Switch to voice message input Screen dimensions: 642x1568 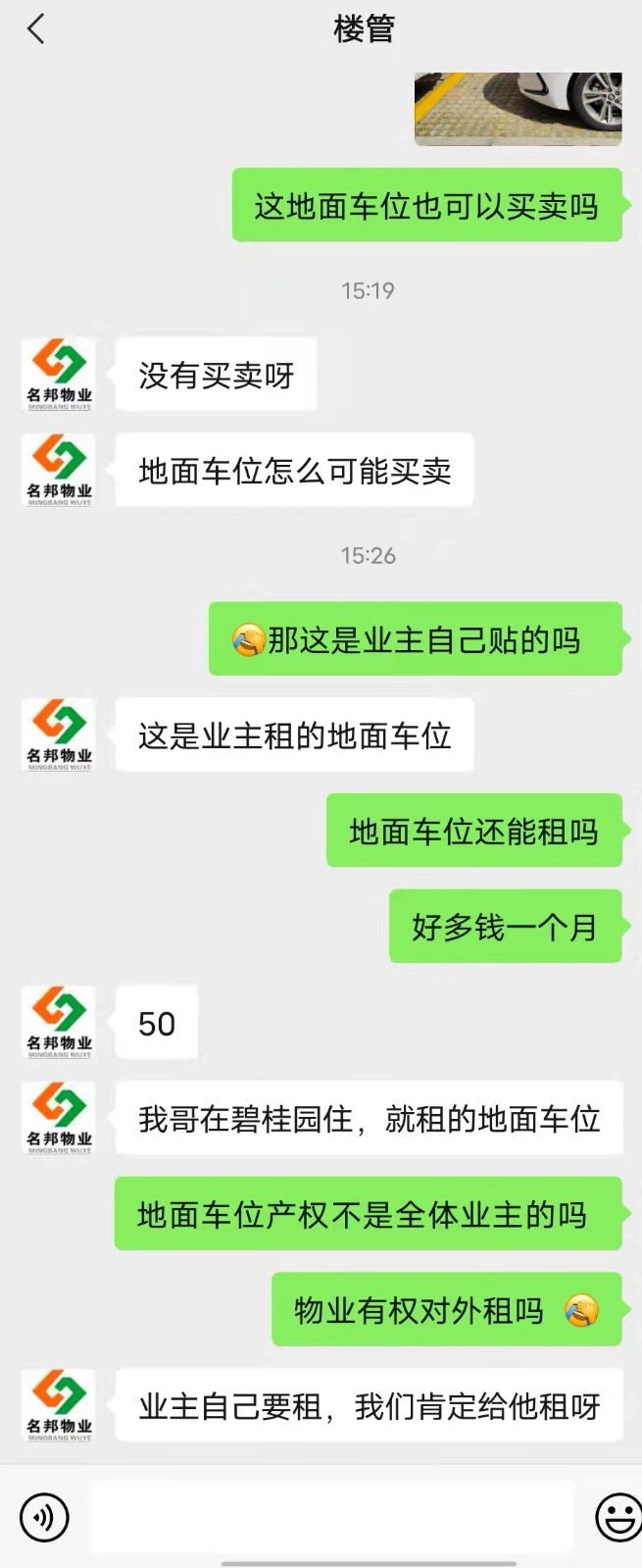tap(44, 1517)
